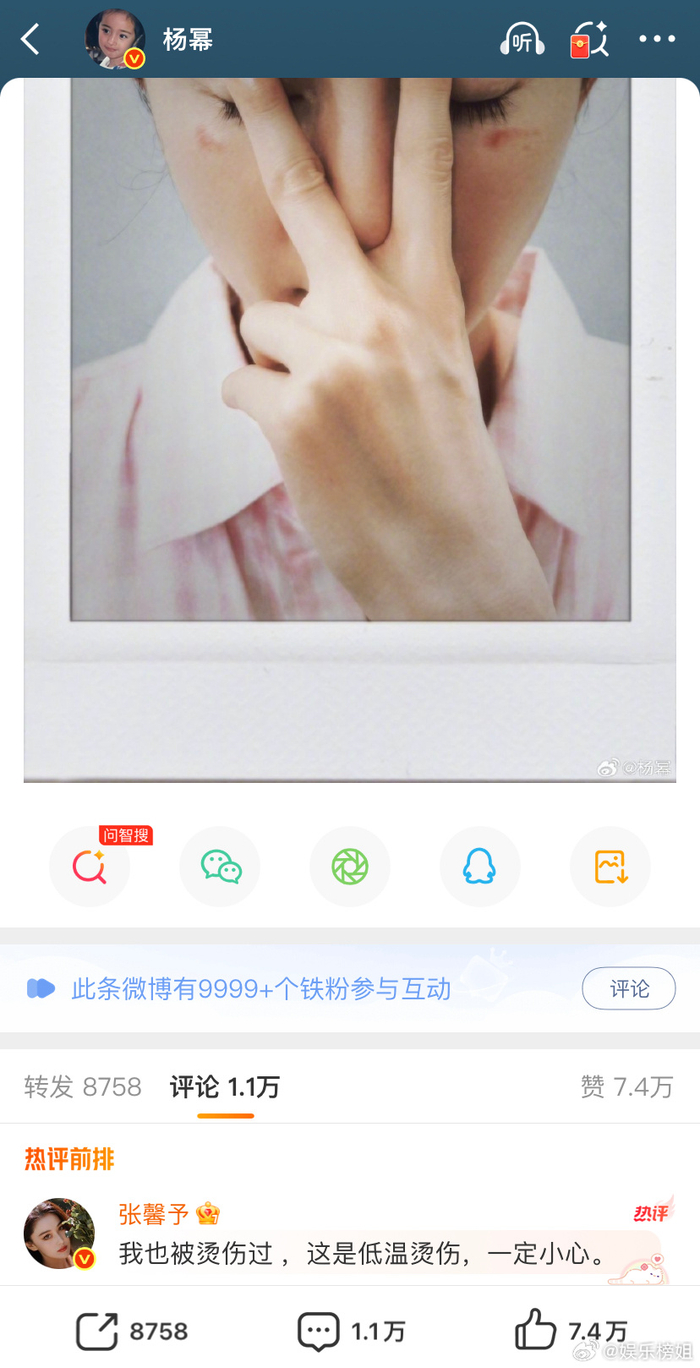Share the image to WeChat Moments
The image size is (700, 1368).
point(350,866)
